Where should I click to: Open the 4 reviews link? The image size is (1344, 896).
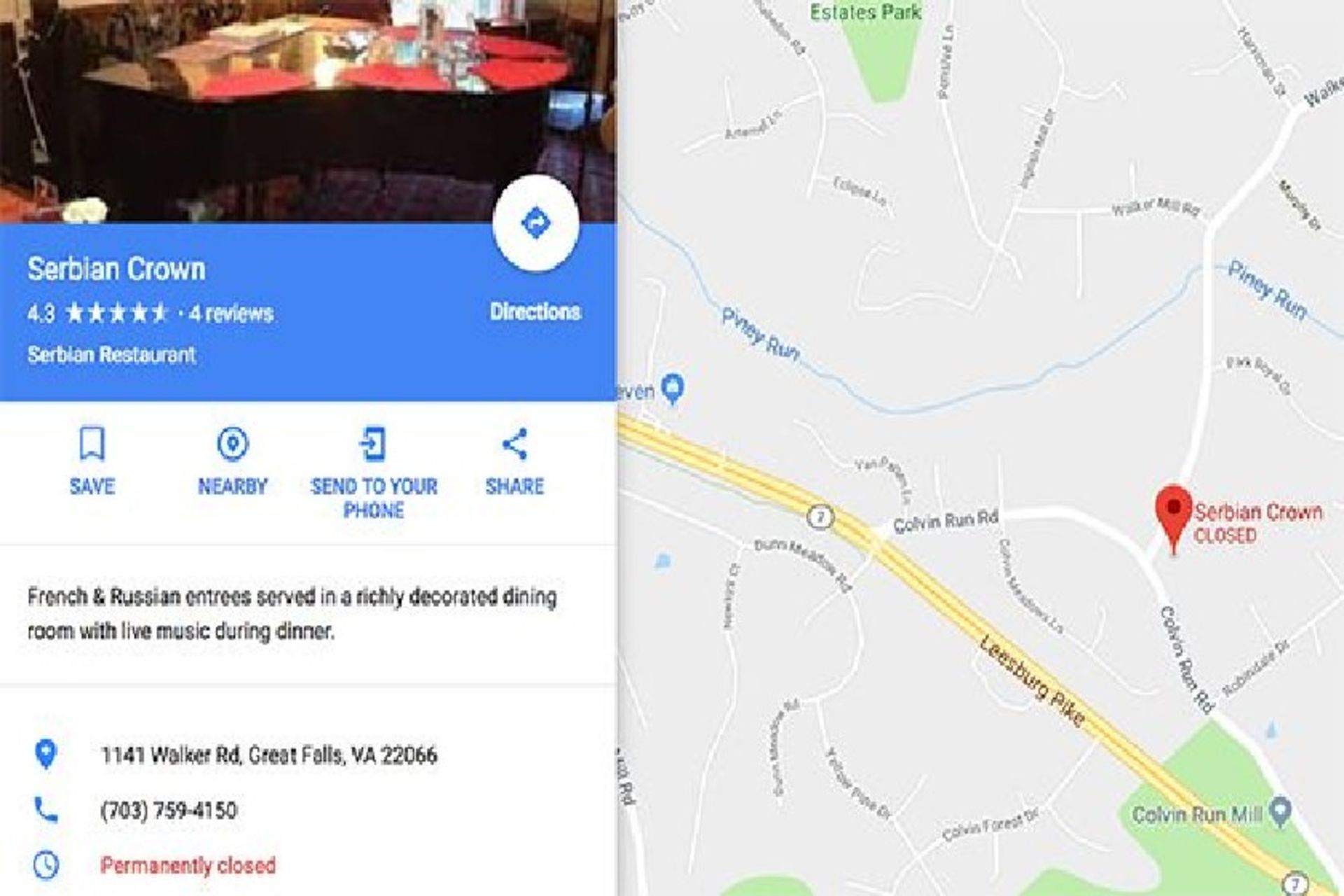point(232,313)
